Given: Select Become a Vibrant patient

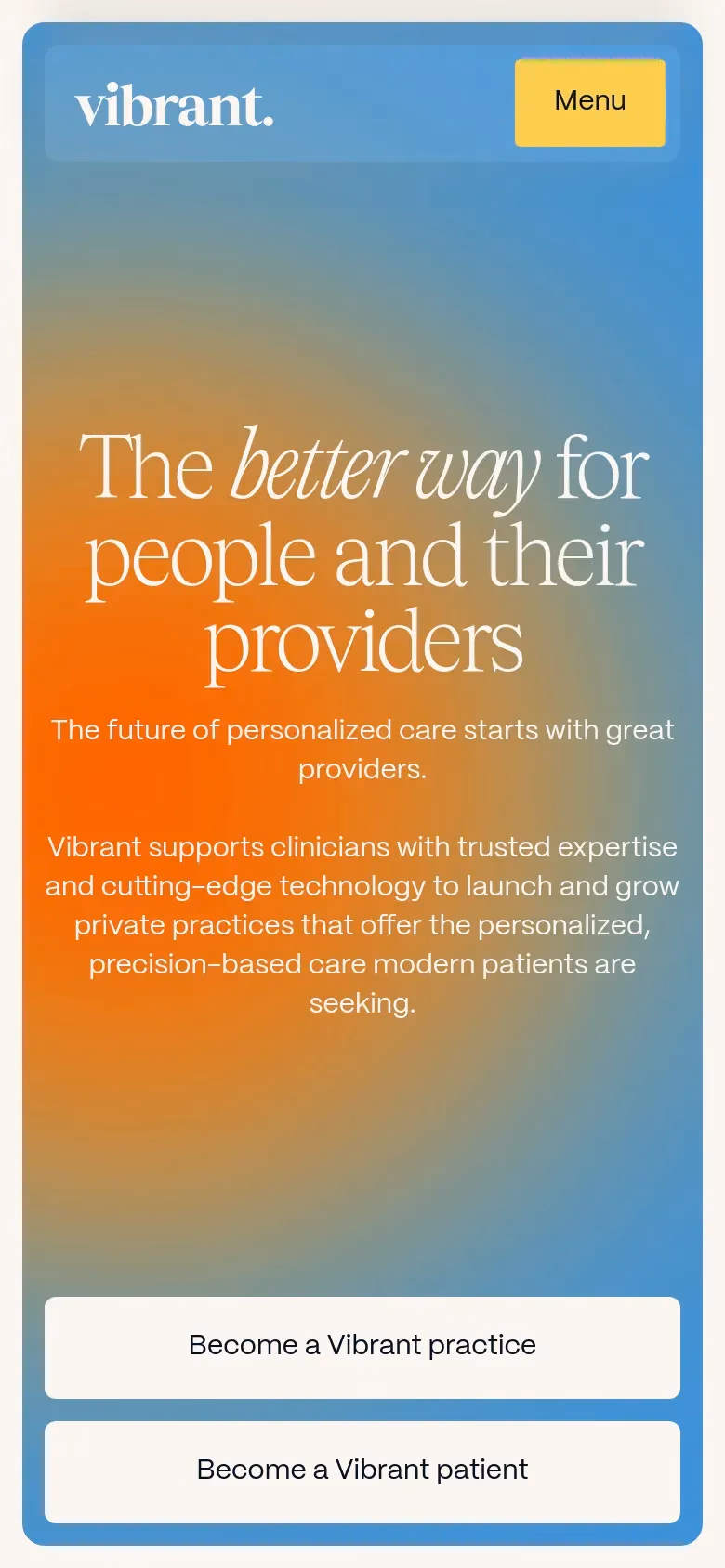Looking at the screenshot, I should (362, 1471).
